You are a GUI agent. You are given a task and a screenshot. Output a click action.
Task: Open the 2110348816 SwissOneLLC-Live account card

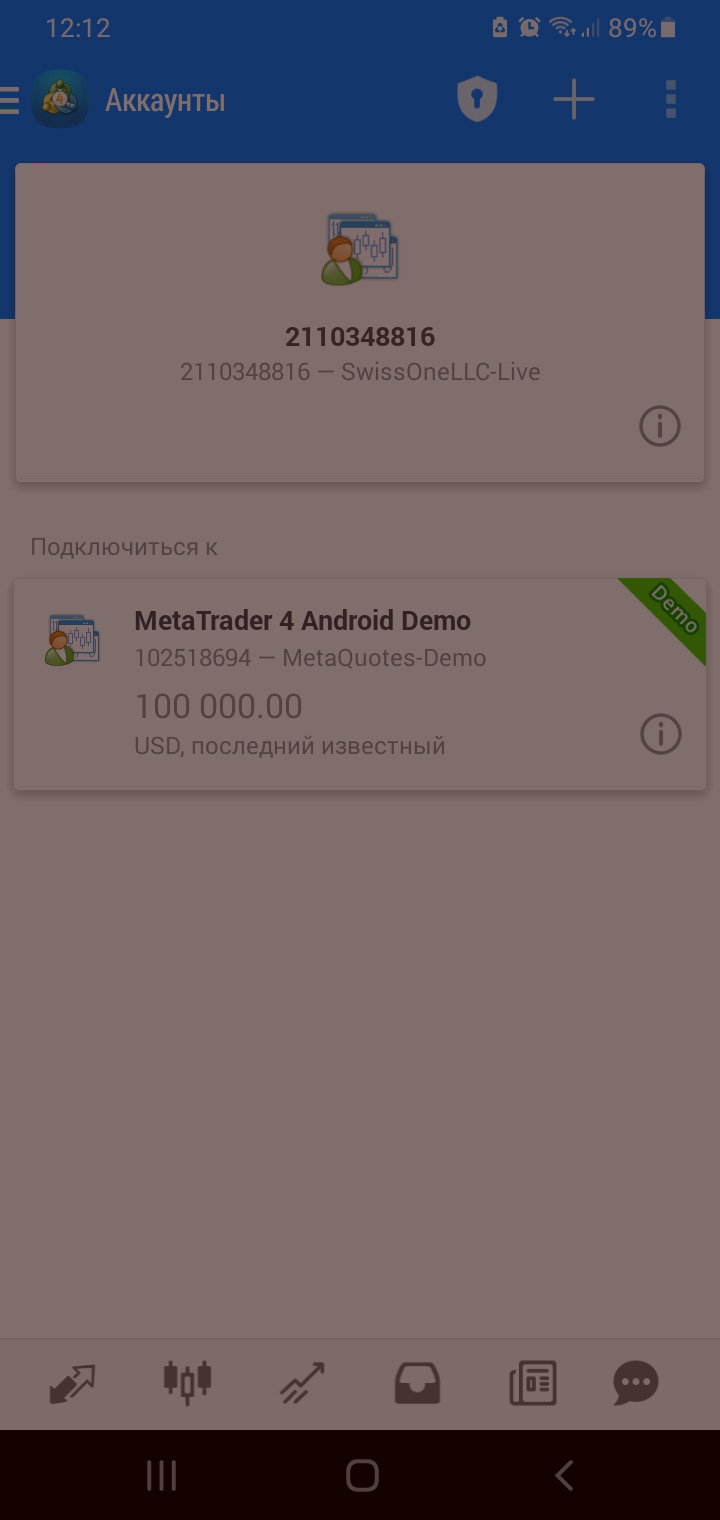(x=360, y=322)
